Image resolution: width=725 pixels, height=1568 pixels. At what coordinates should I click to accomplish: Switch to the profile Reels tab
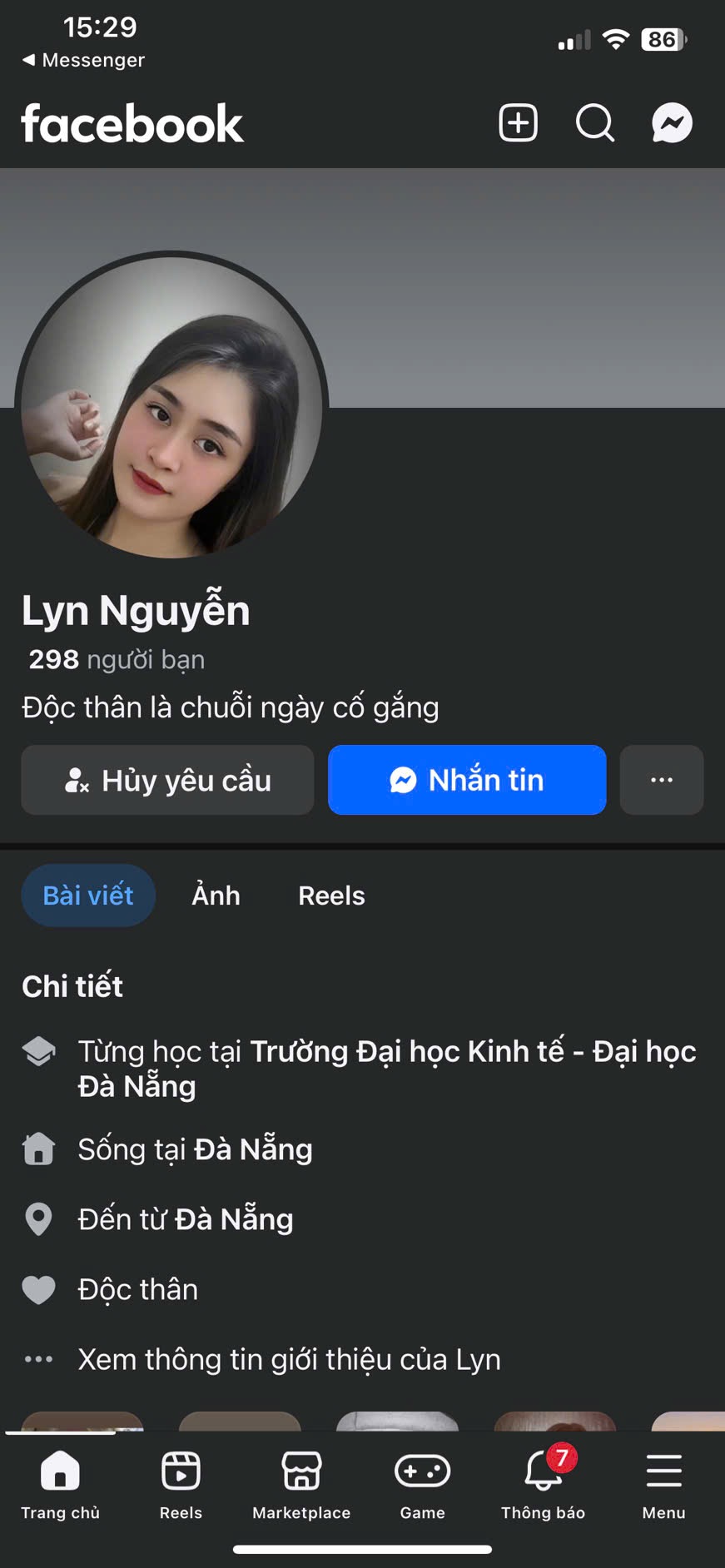(x=331, y=896)
